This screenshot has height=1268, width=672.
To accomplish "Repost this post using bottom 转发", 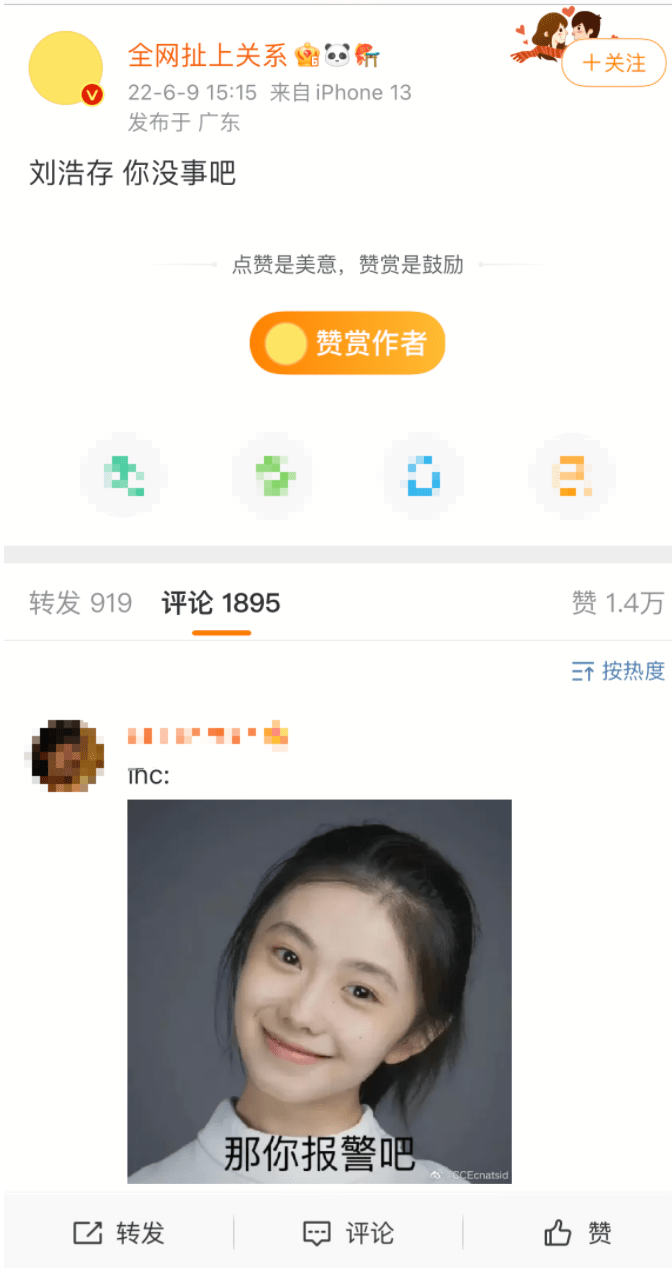I will pos(119,1233).
